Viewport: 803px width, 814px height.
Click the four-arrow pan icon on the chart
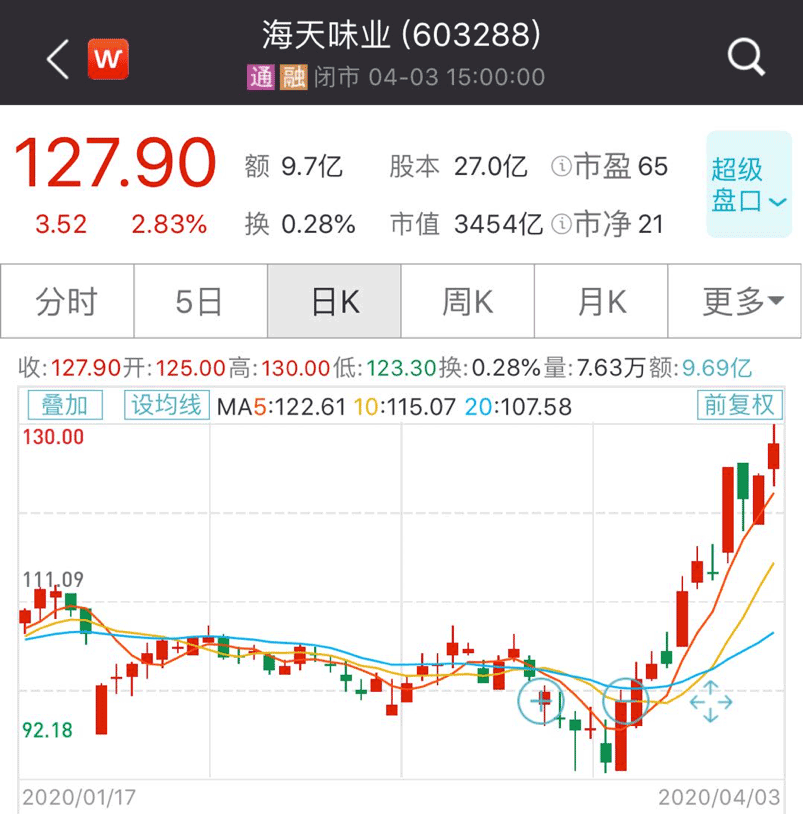coord(710,703)
